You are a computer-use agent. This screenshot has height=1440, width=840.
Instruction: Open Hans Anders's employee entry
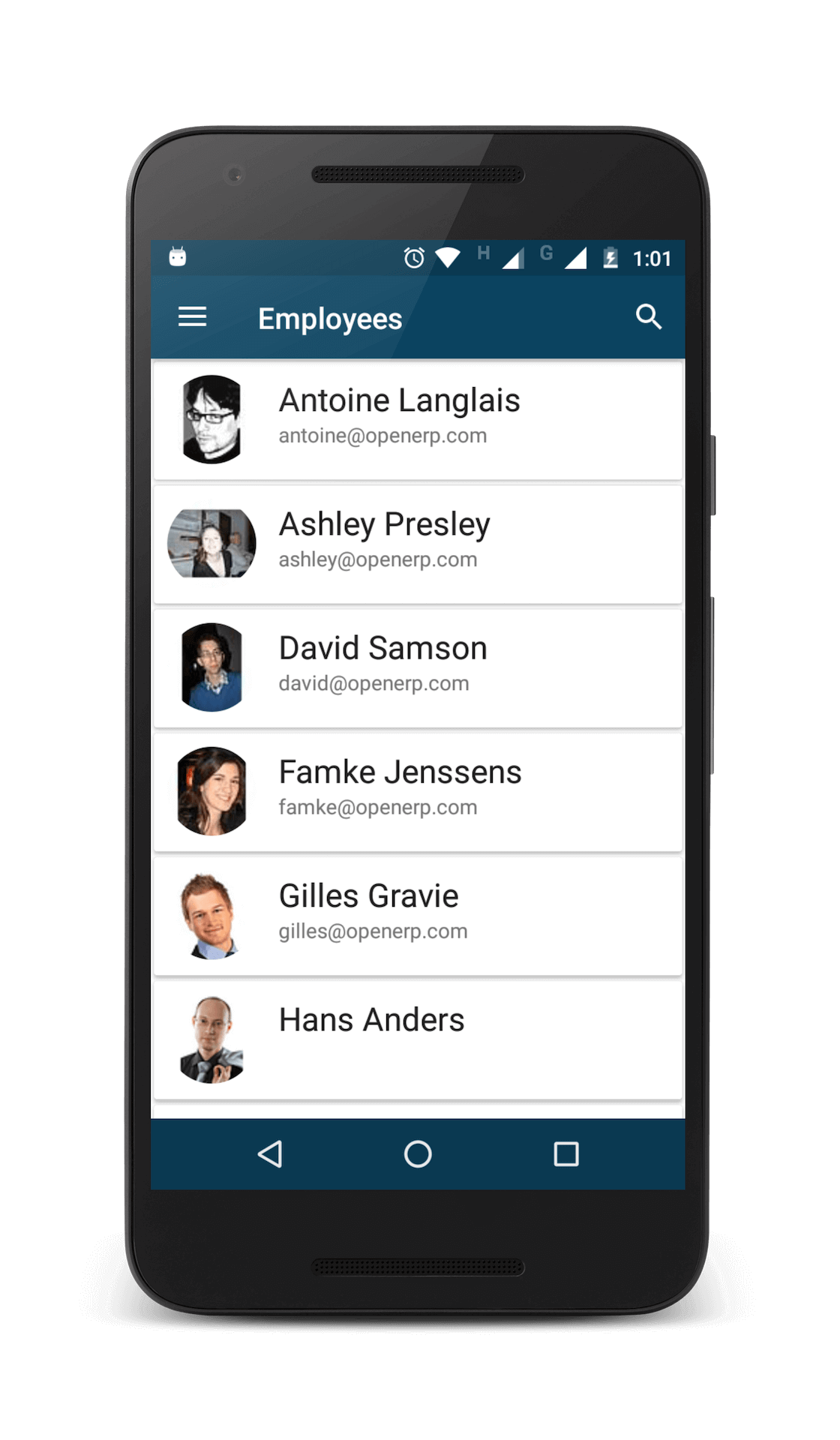[417, 1038]
